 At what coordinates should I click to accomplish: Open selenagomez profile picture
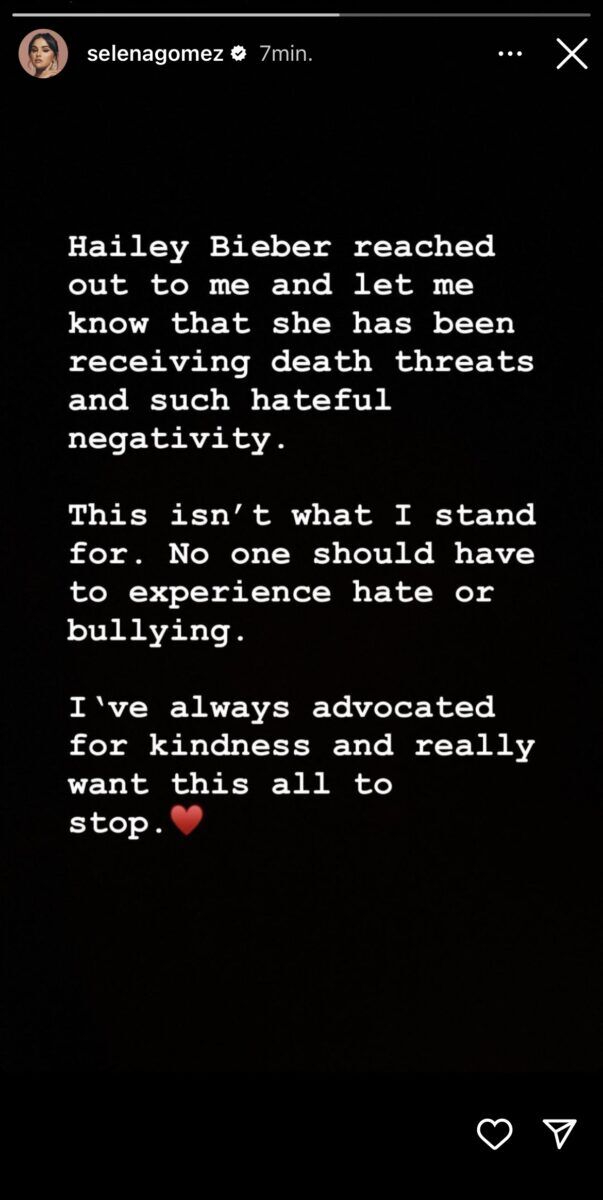tap(43, 54)
